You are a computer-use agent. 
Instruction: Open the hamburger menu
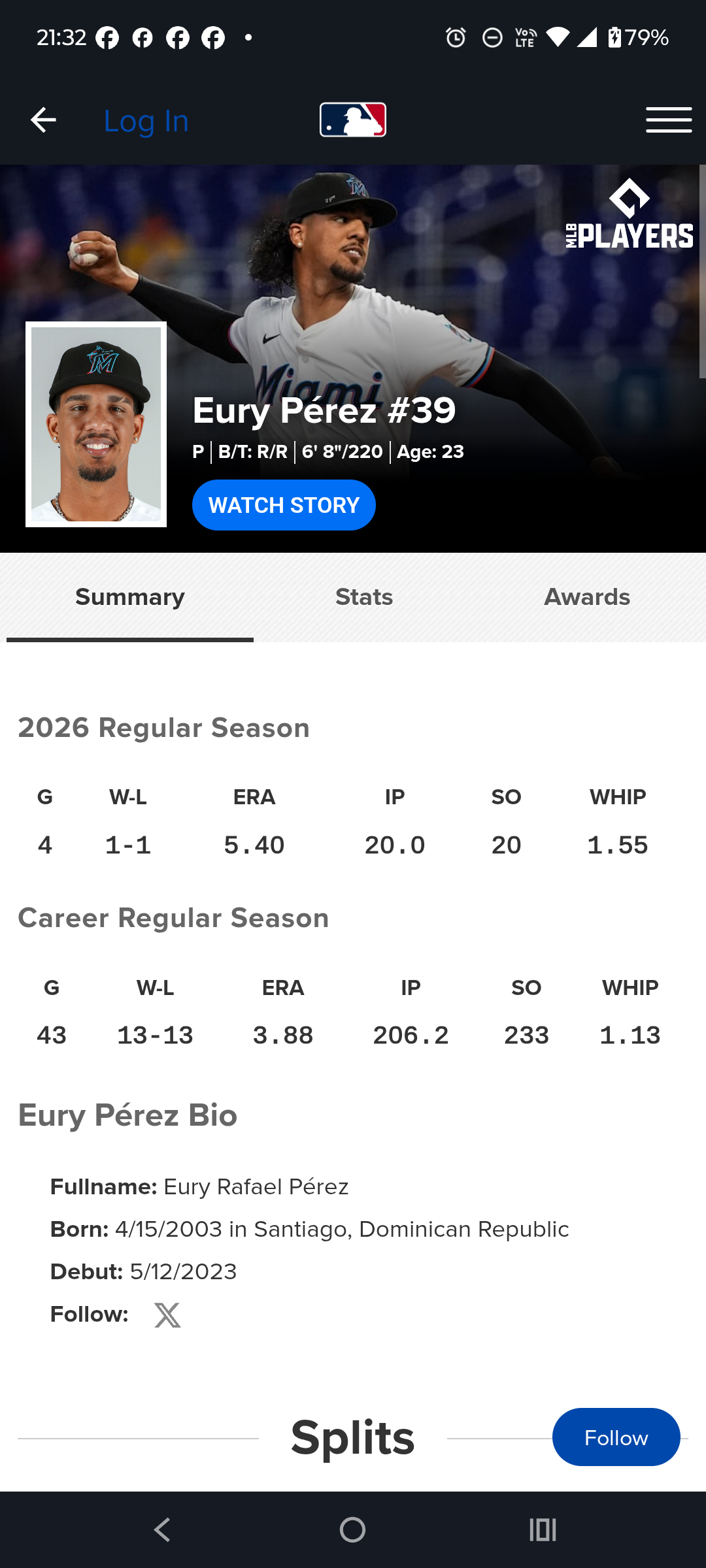click(668, 120)
